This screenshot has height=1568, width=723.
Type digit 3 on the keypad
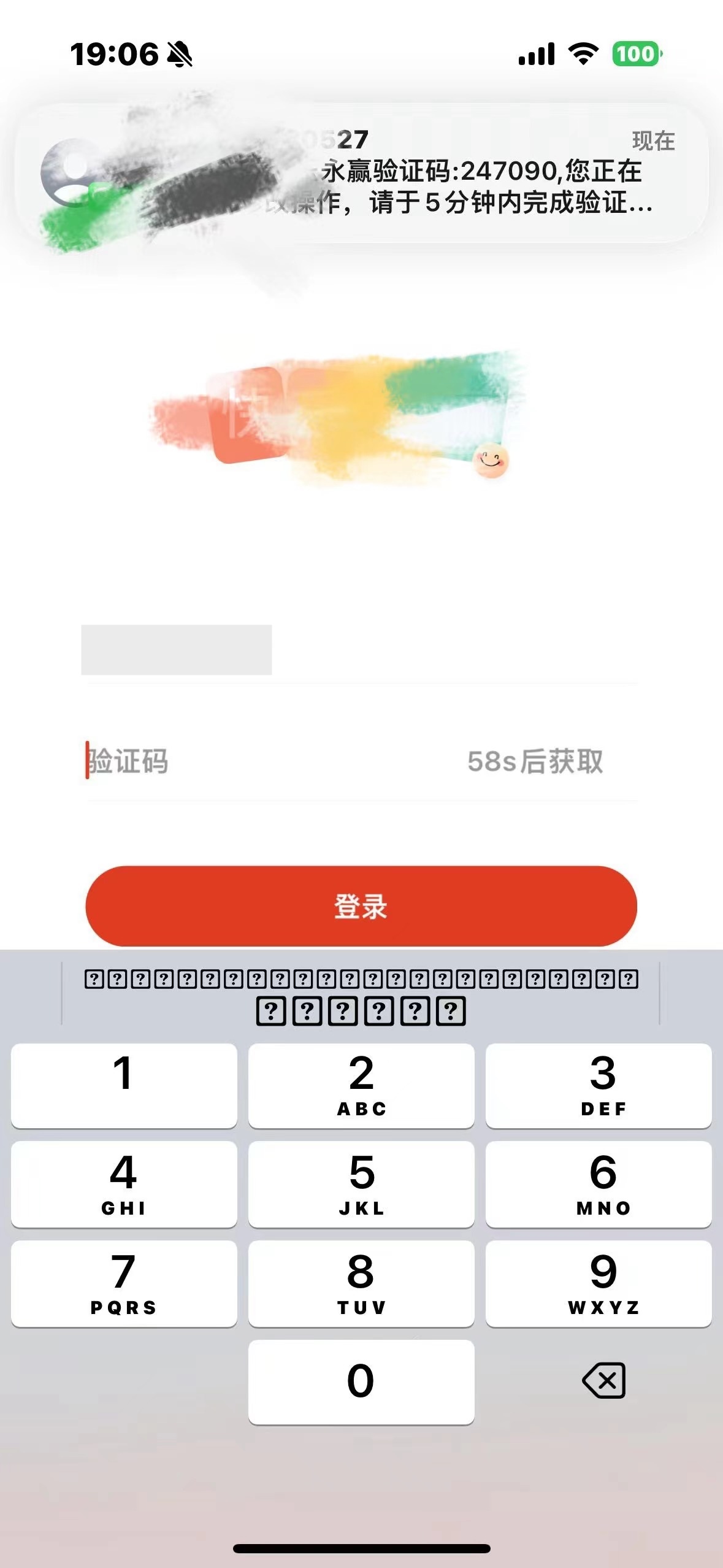click(x=599, y=1085)
